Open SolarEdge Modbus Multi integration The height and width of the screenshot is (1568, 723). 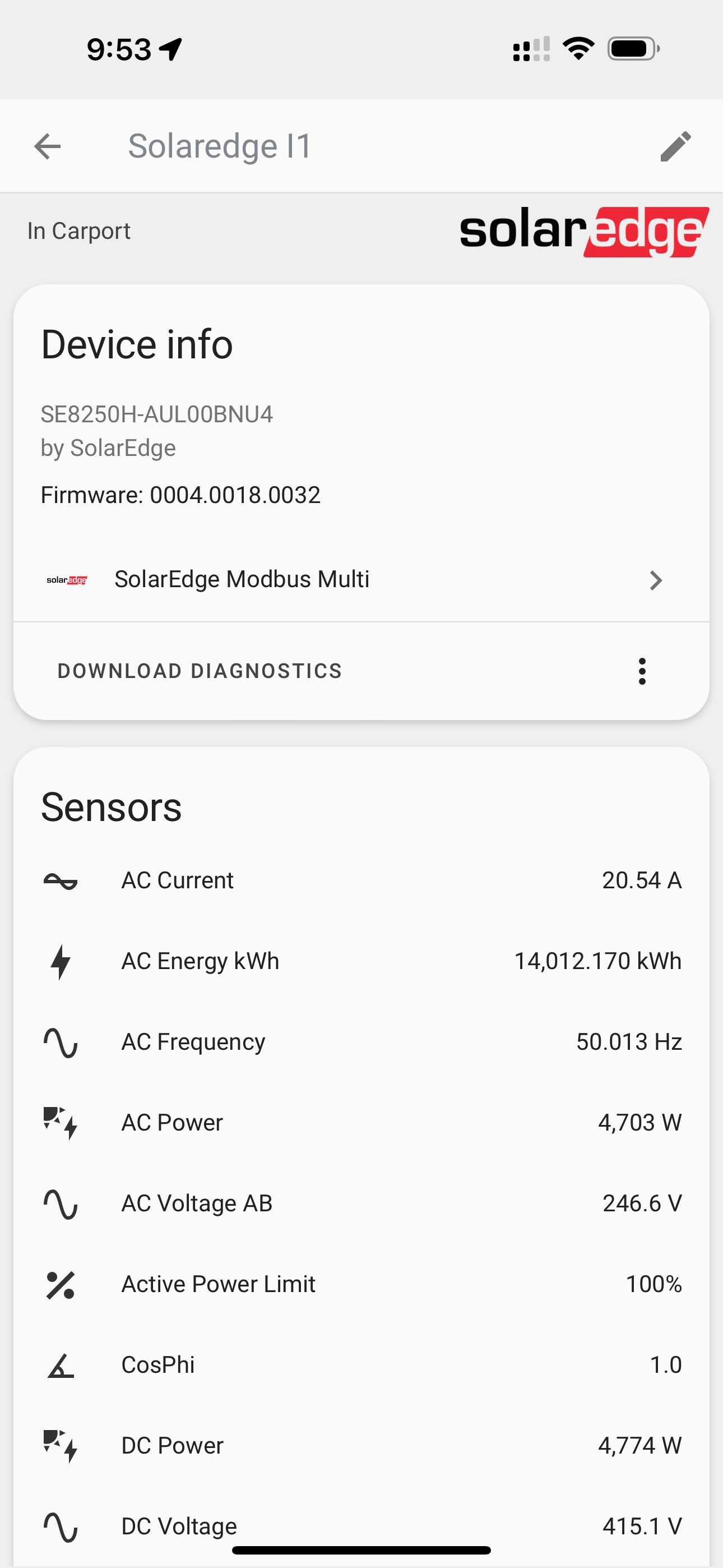[242, 579]
